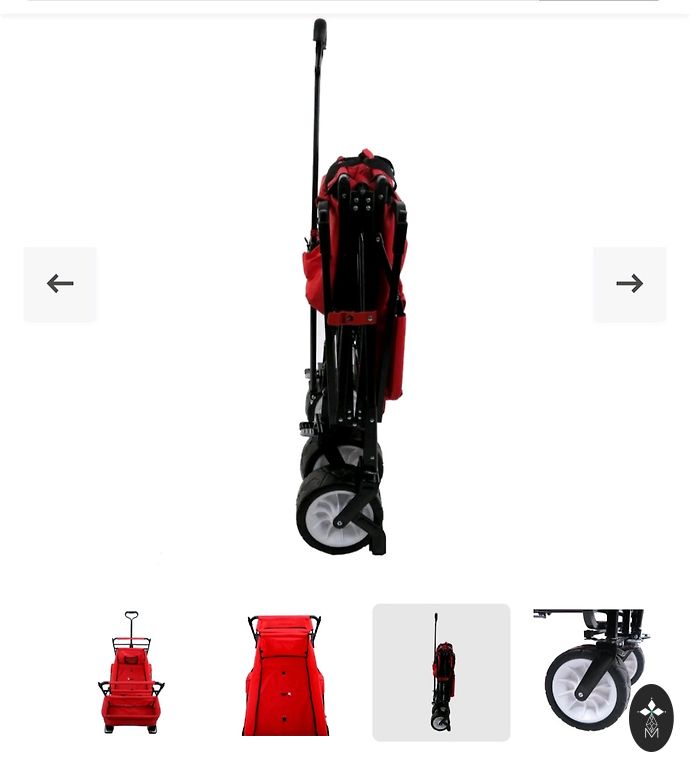Viewport: 690px width, 768px height.
Task: Go to the previous product image
Action: 60,284
